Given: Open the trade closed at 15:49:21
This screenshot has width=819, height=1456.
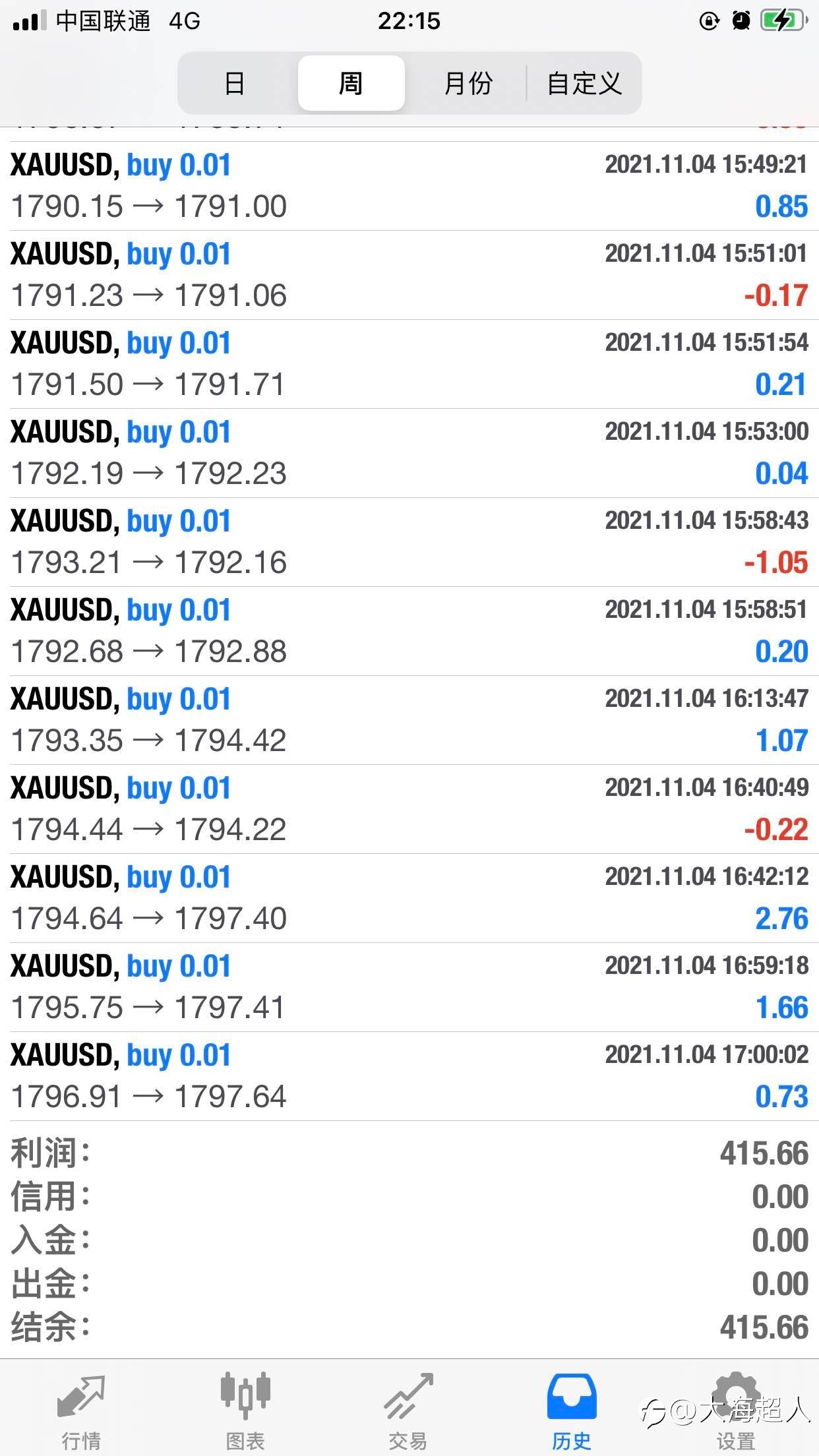Looking at the screenshot, I should [409, 186].
